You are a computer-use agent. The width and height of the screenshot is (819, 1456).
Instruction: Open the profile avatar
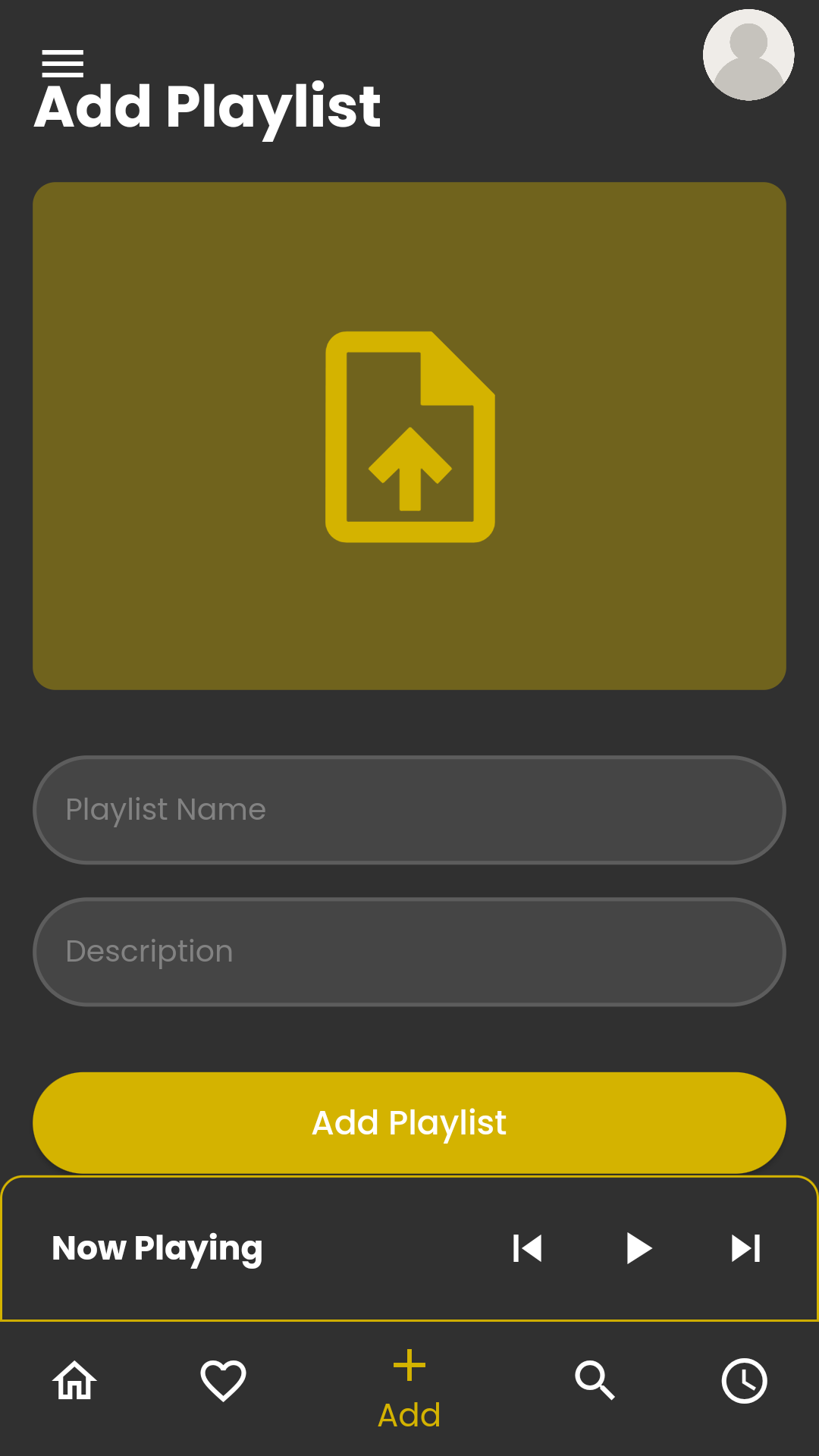click(748, 55)
